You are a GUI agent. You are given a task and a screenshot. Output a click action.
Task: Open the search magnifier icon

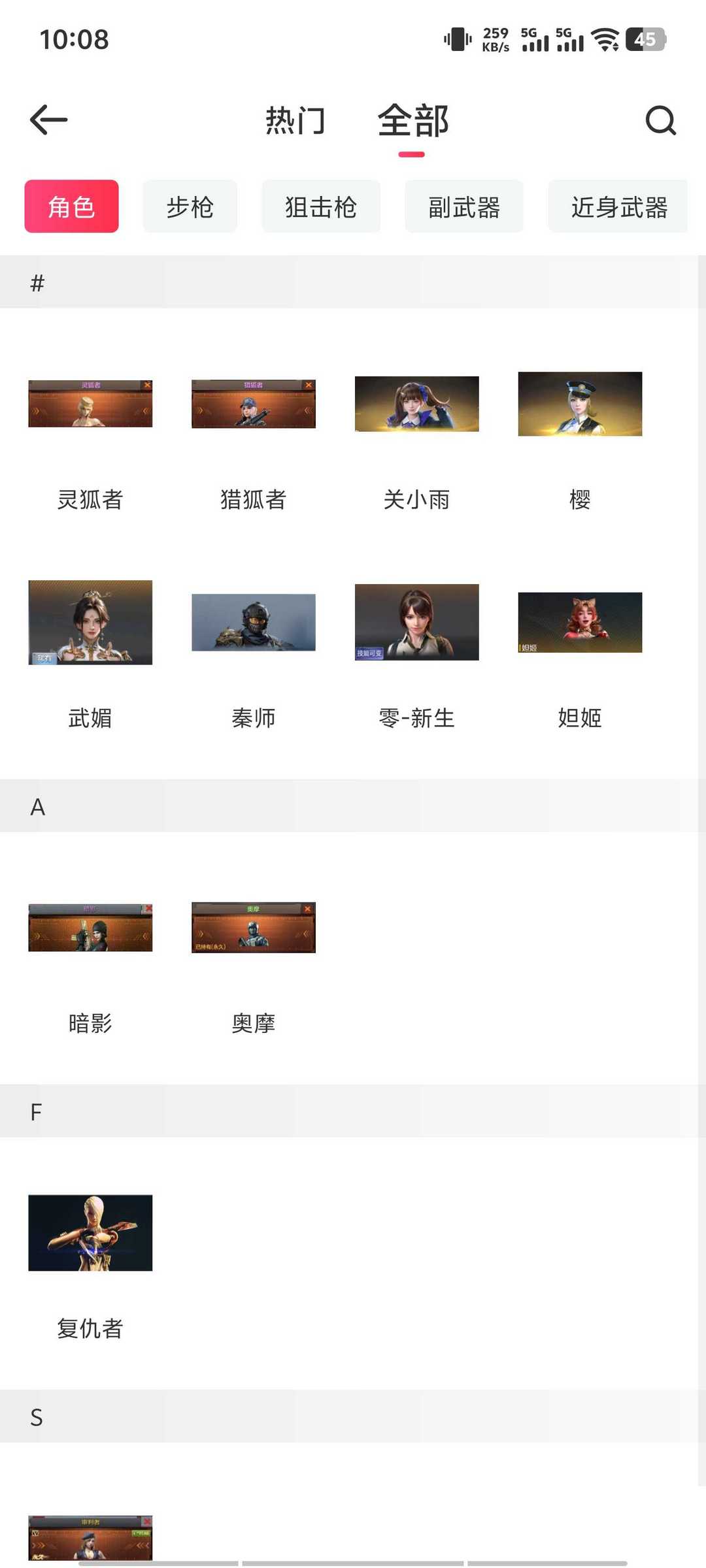point(660,120)
